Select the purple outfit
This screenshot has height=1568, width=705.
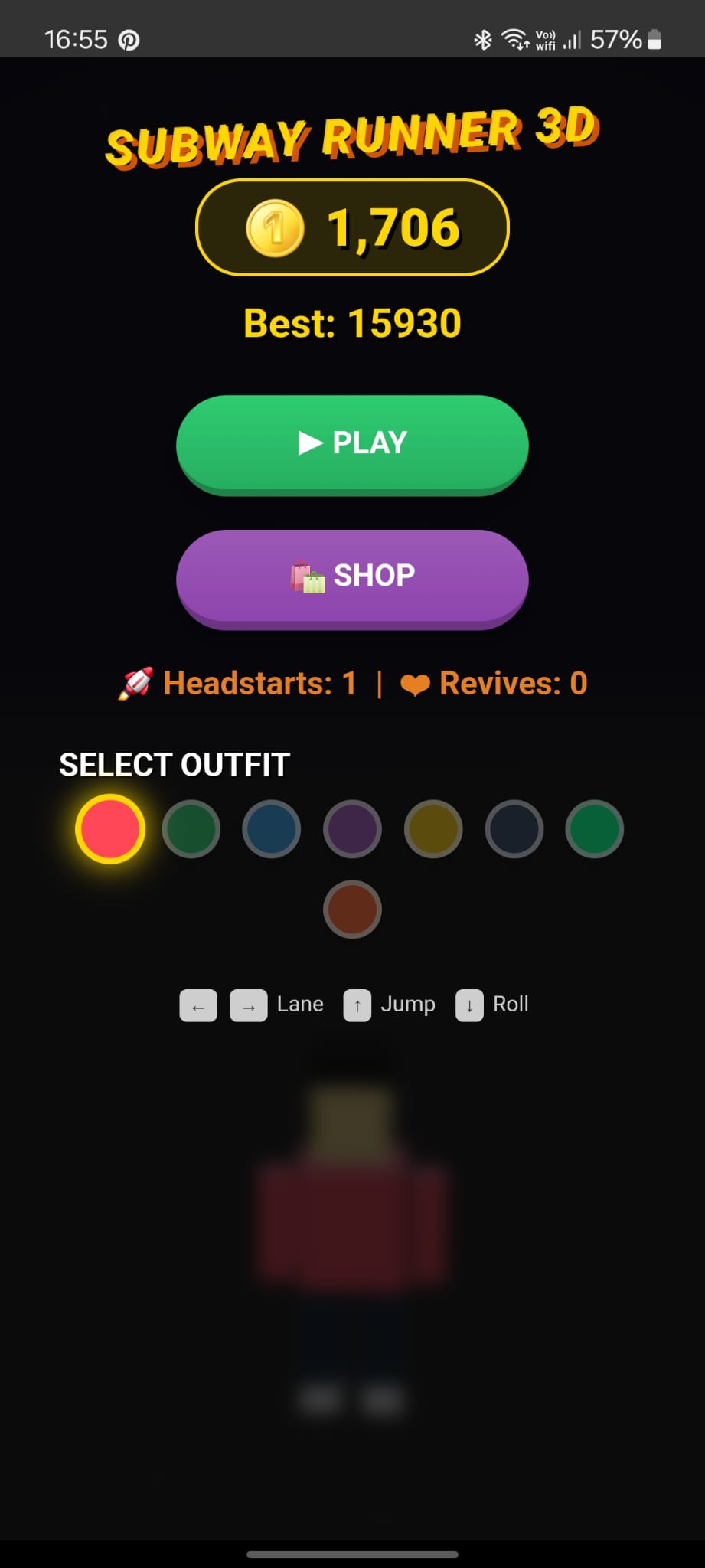tap(352, 829)
